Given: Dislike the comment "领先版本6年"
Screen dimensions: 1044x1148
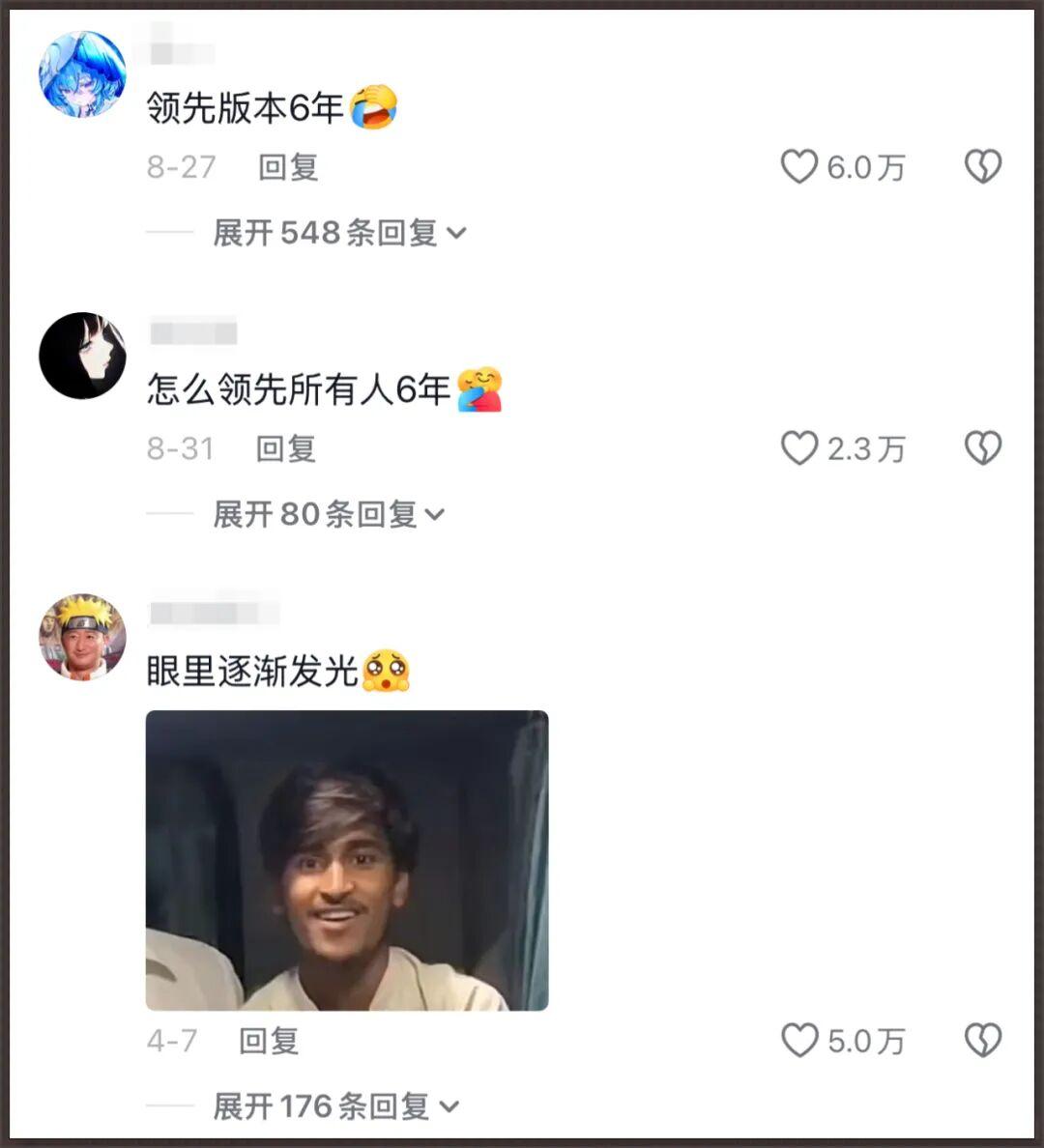Looking at the screenshot, I should tap(982, 167).
